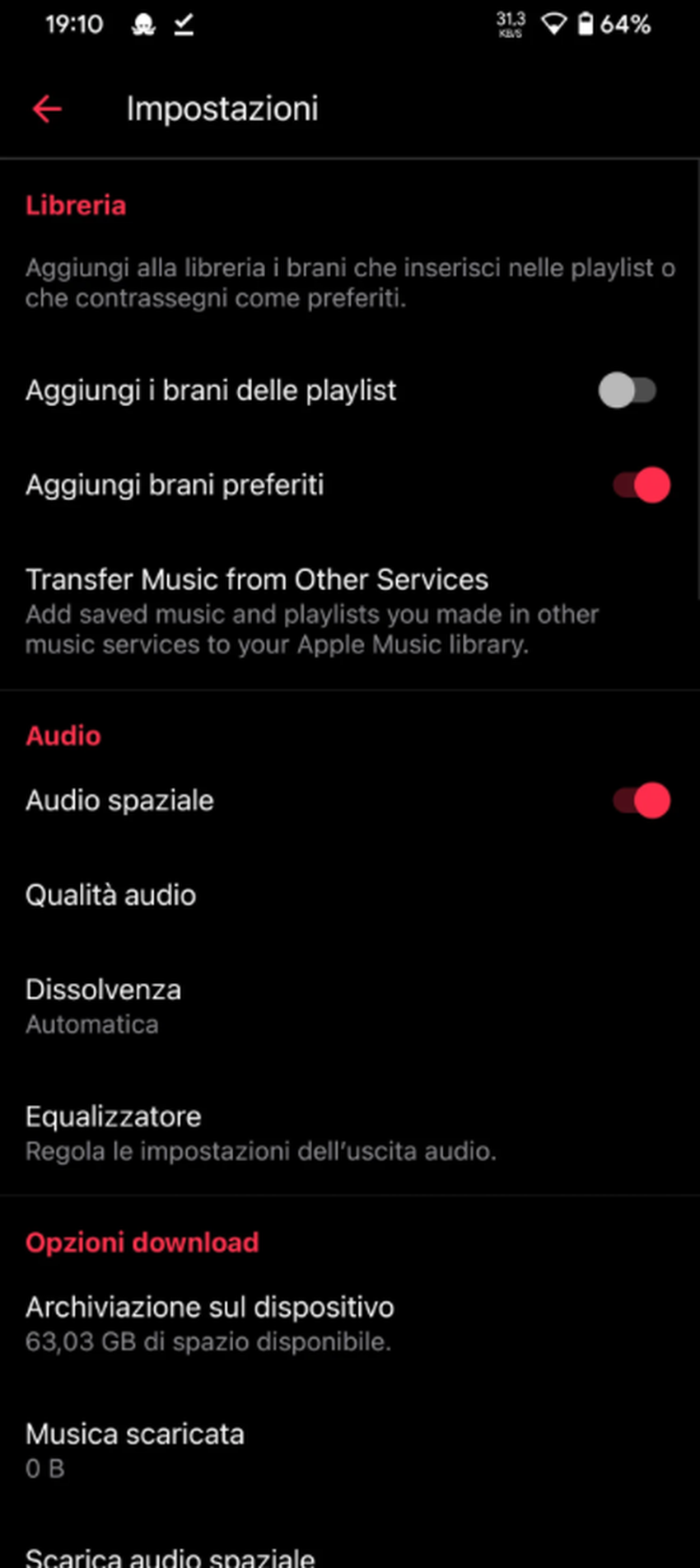Go back from Impostazioni
The height and width of the screenshot is (1568, 700).
(47, 109)
